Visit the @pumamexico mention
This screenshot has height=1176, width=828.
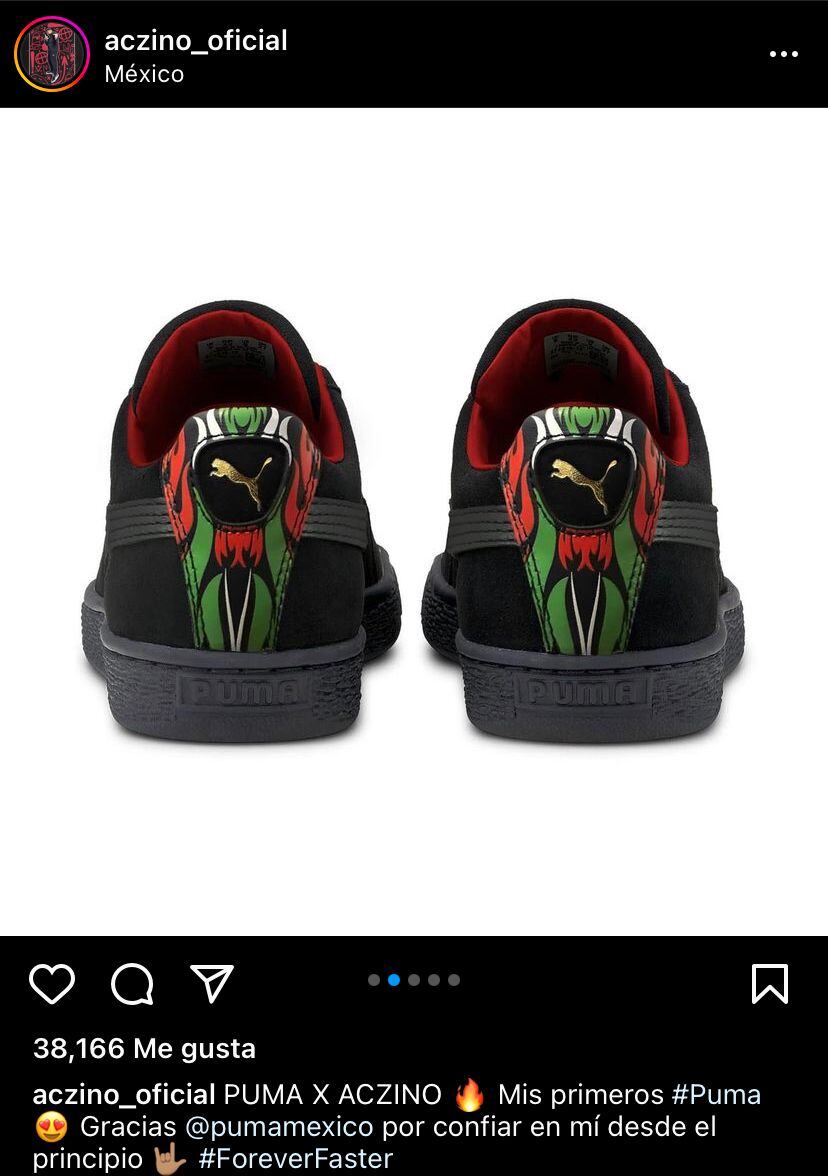[279, 1127]
